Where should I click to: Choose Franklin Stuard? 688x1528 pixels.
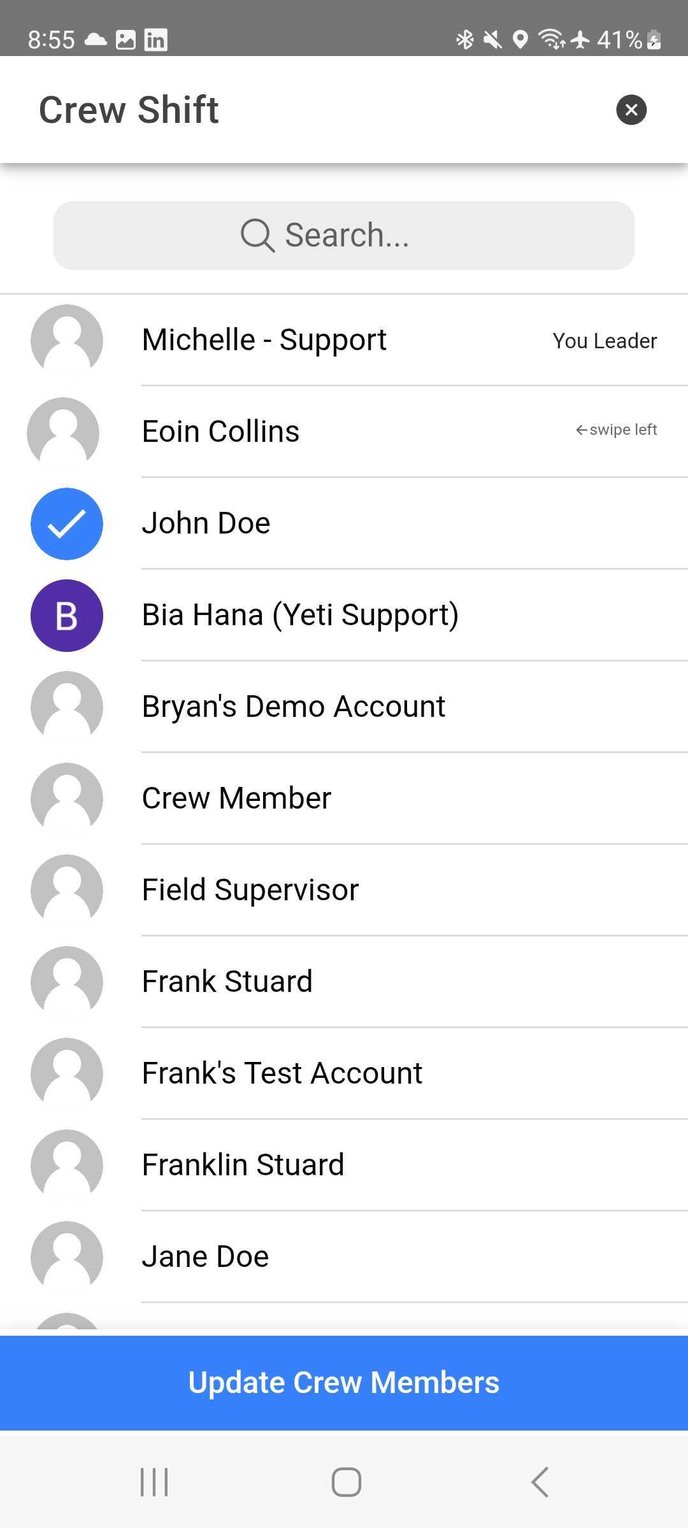pyautogui.click(x=344, y=1165)
